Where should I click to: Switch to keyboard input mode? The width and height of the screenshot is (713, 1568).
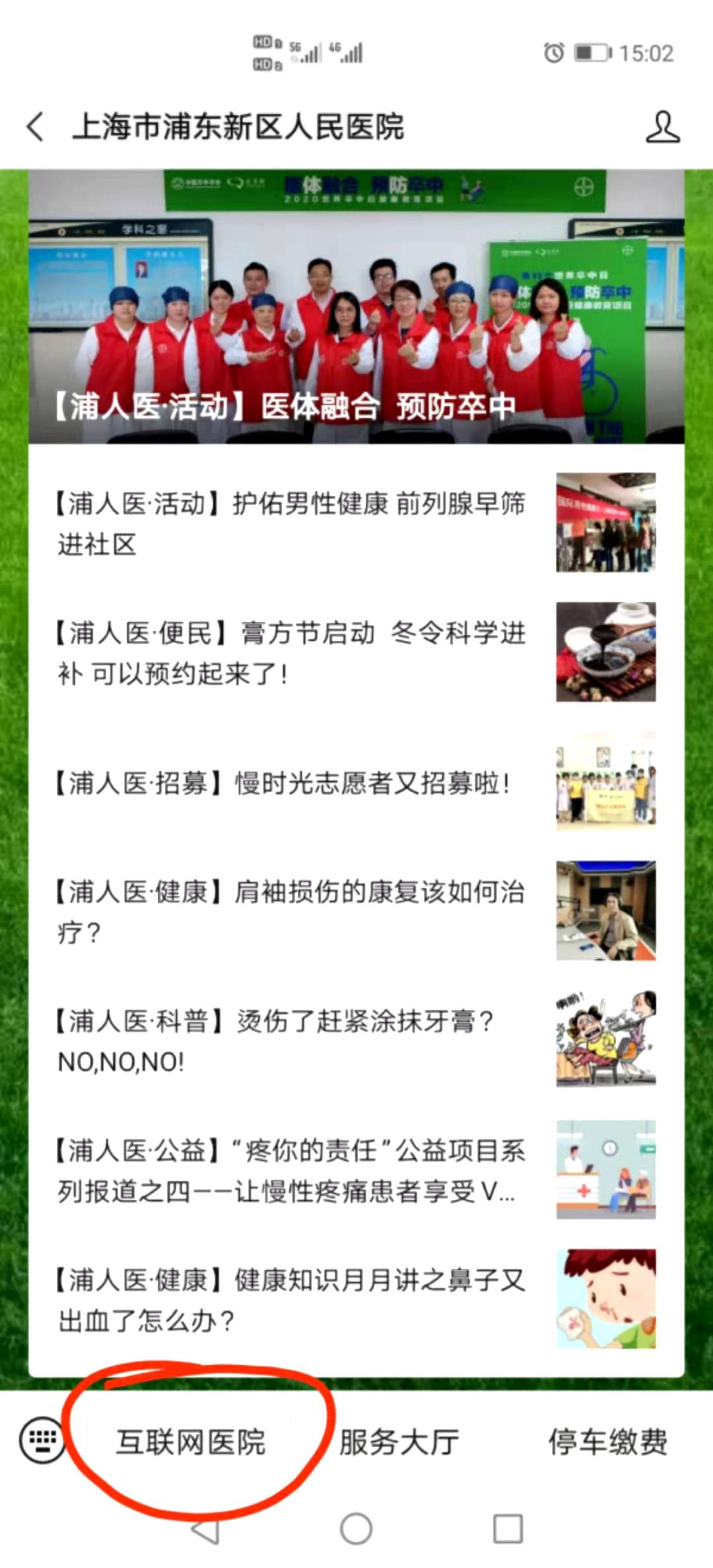point(42,1440)
